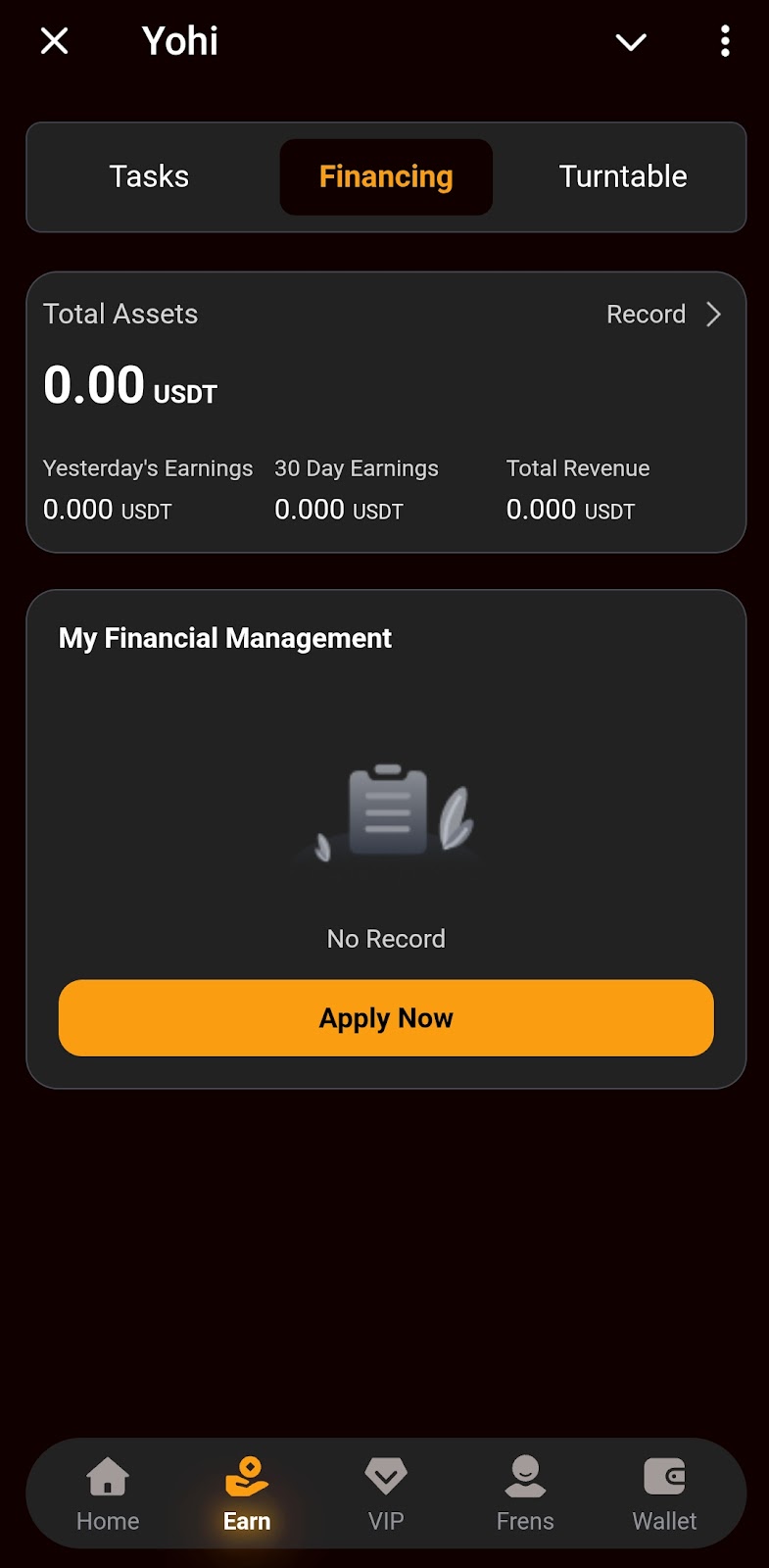The height and width of the screenshot is (1568, 769).
Task: Switch to the Frens tab
Action: pyautogui.click(x=525, y=1494)
